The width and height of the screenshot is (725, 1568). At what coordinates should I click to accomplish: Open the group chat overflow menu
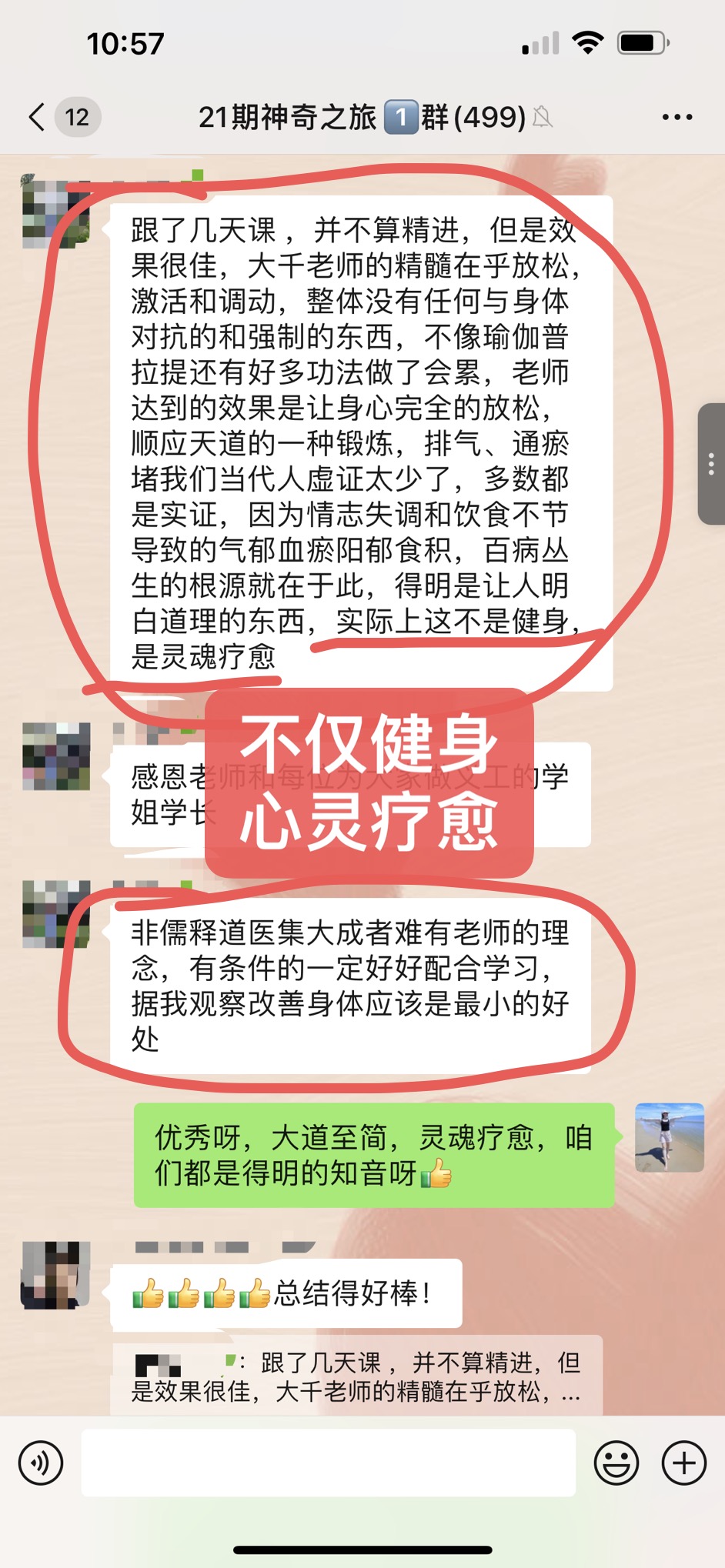coord(677,118)
